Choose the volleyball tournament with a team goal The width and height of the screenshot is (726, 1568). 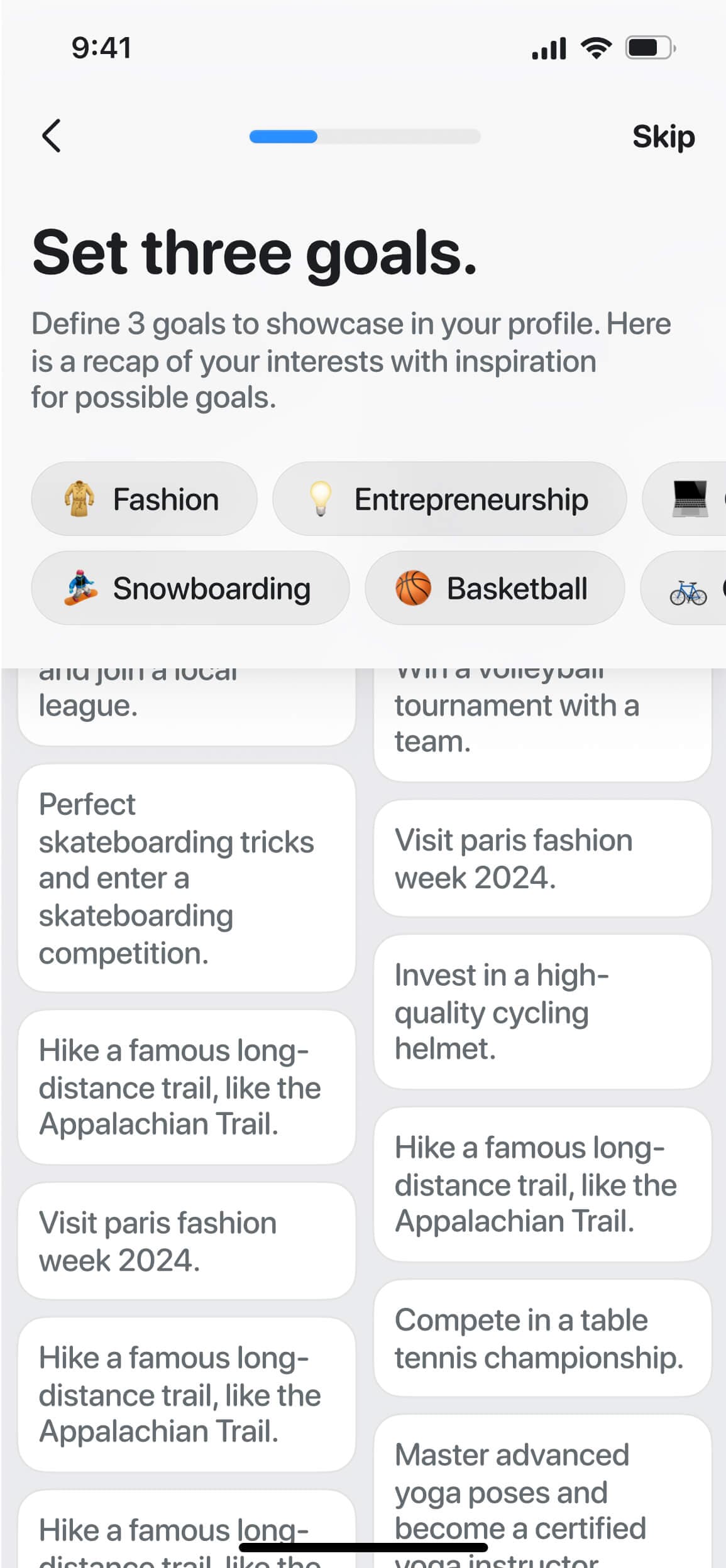pos(542,722)
